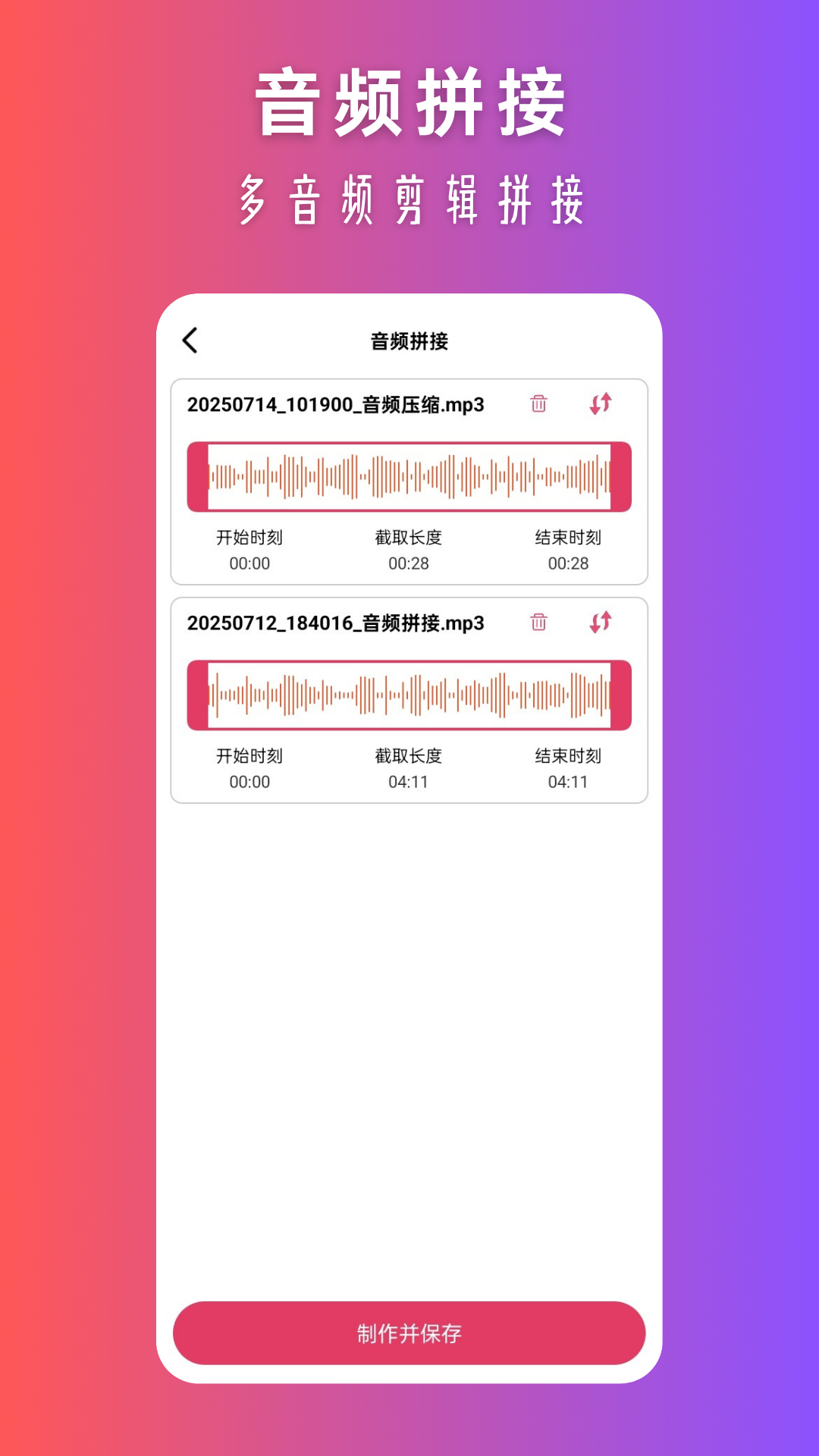Screen dimensions: 819x1456
Task: Click the up-down arrows on the second card
Action: (601, 623)
